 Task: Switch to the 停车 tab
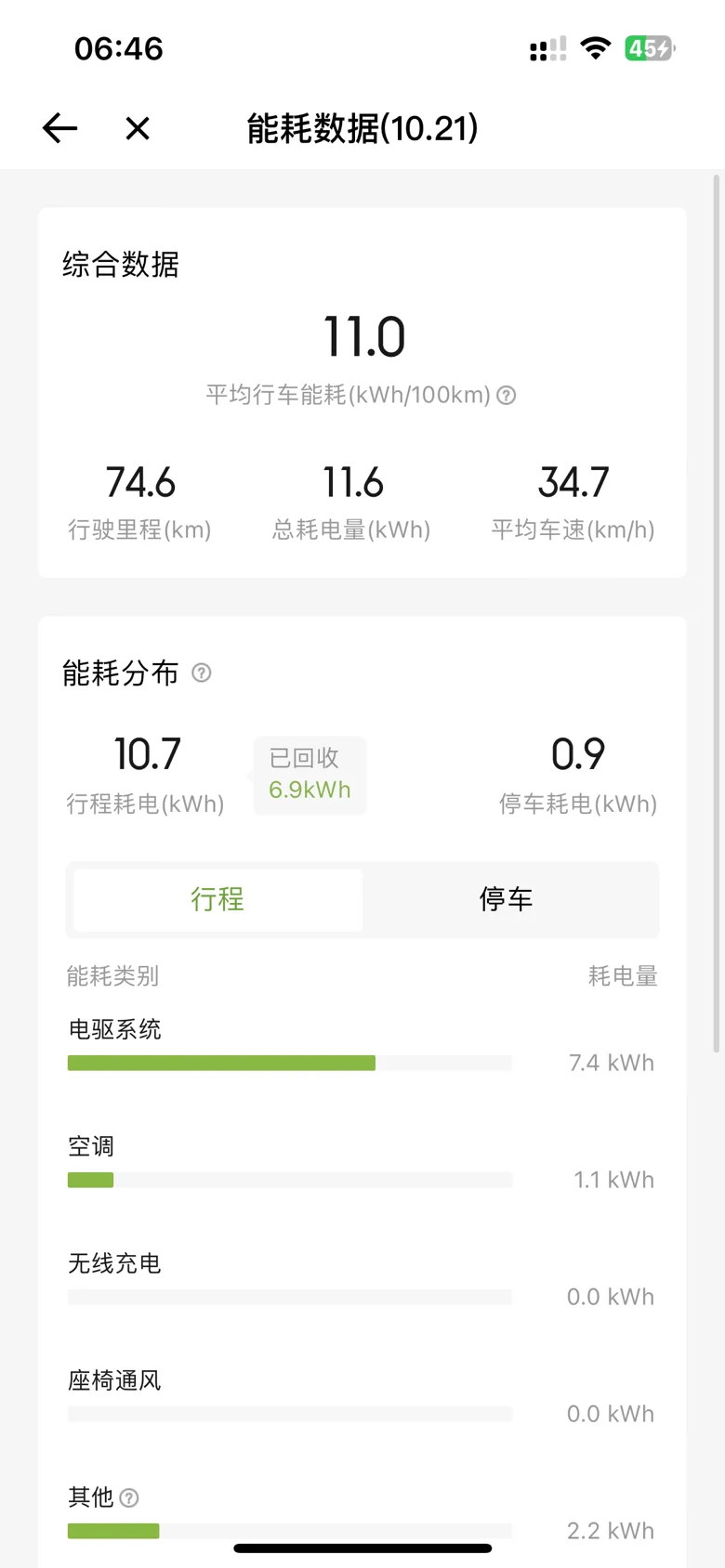coord(506,899)
